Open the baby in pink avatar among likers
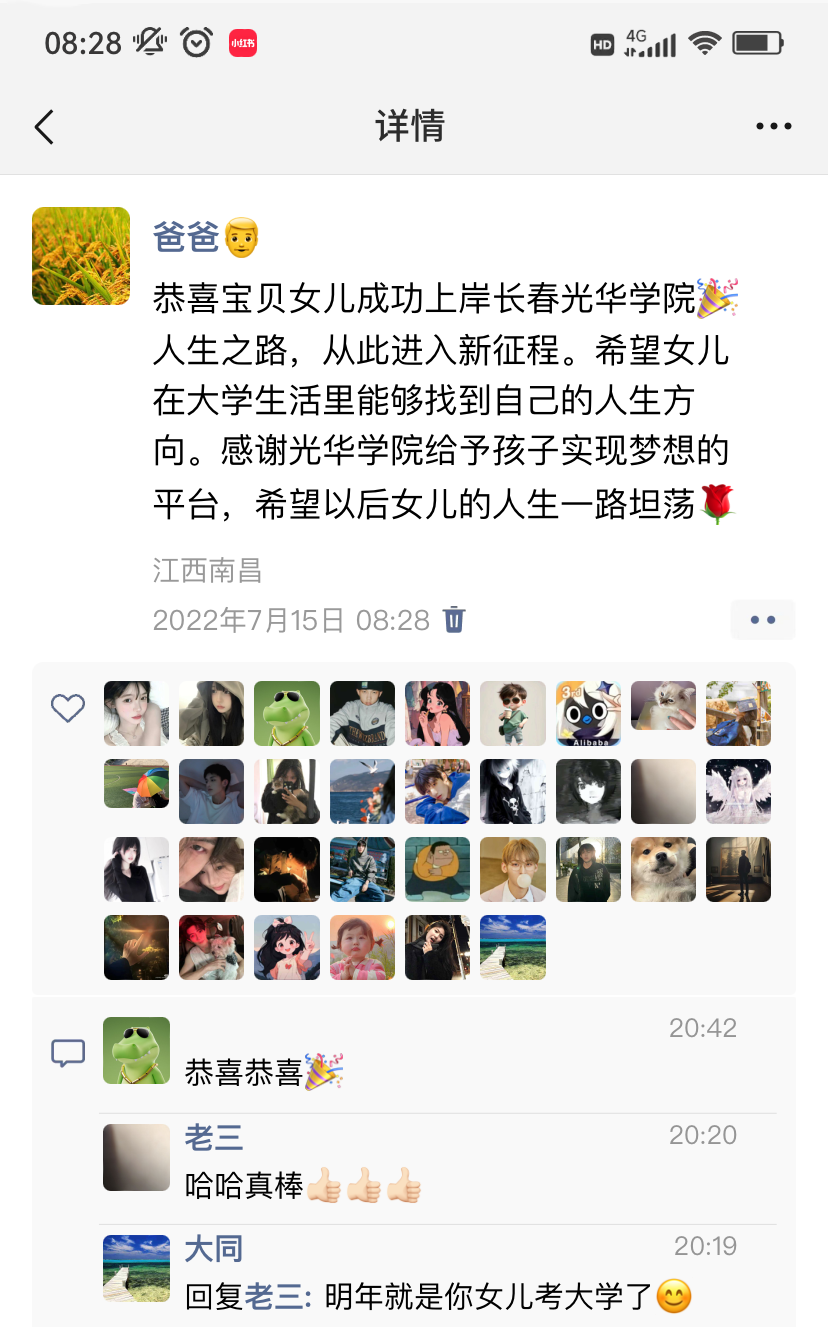This screenshot has height=1327, width=828. (362, 948)
